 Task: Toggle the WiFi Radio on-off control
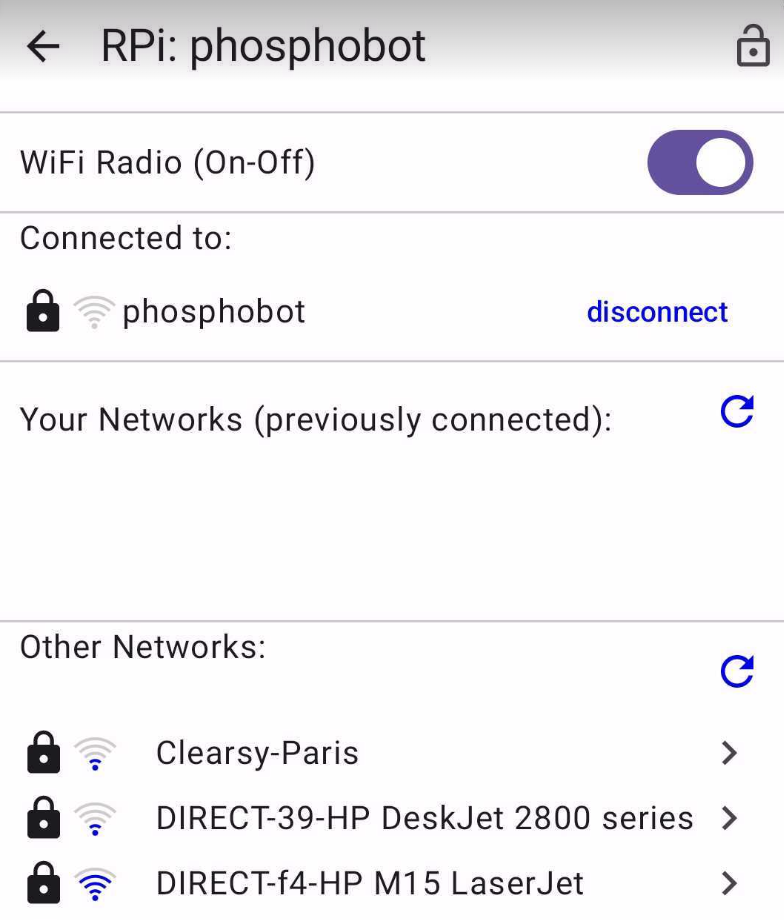(700, 161)
